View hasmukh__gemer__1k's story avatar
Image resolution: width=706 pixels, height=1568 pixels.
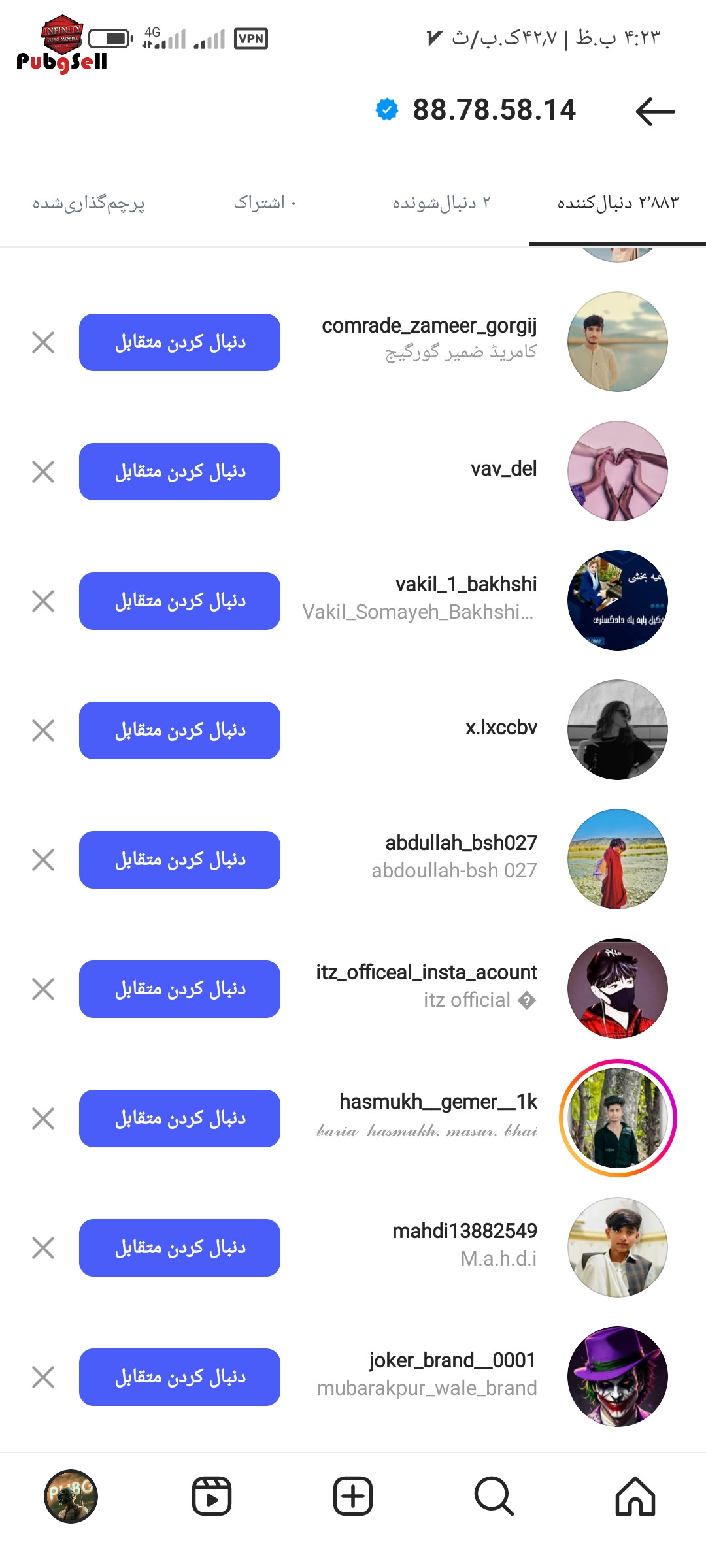click(x=618, y=1118)
